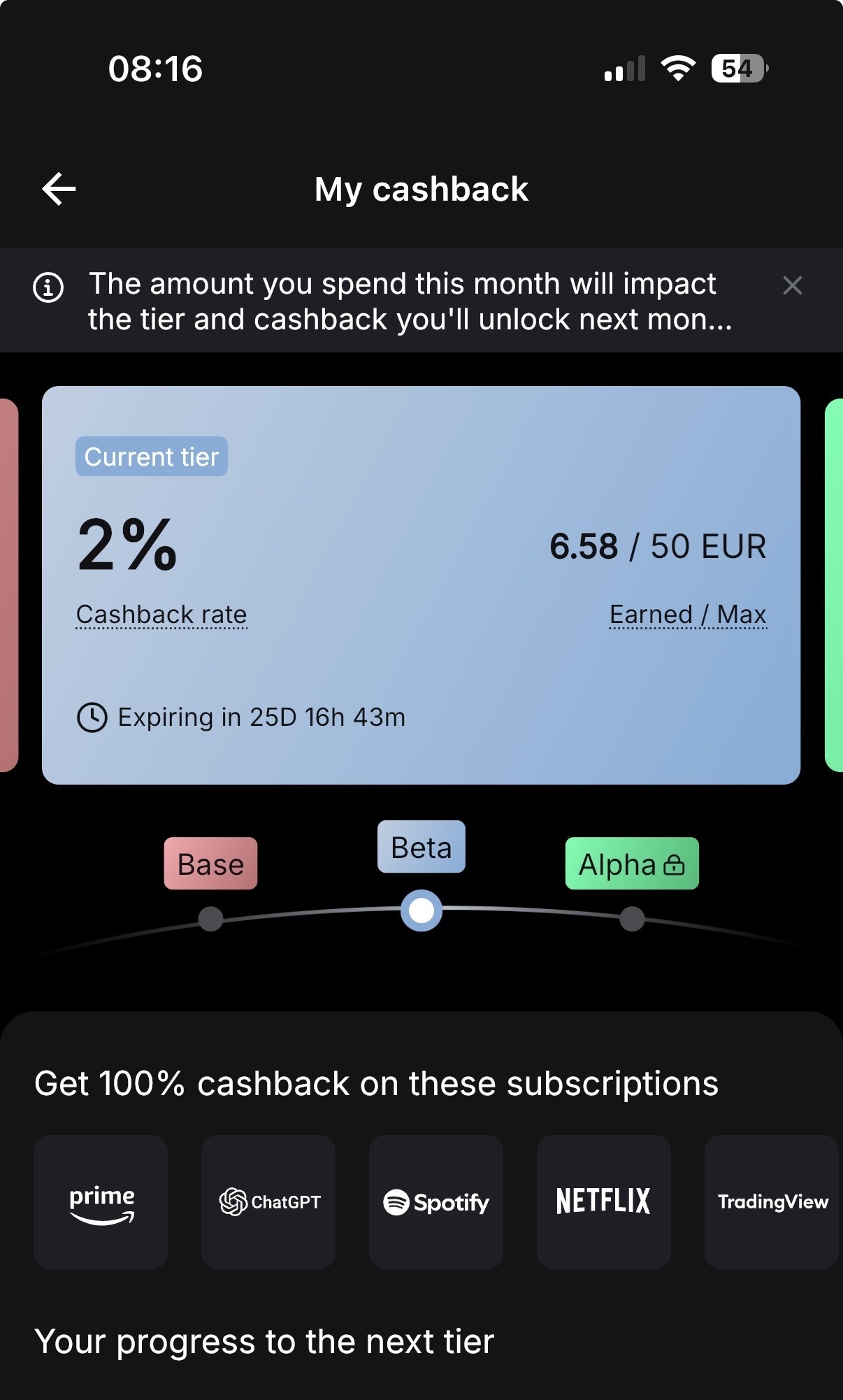Tap the Earned / Max underlined label

pos(688,615)
